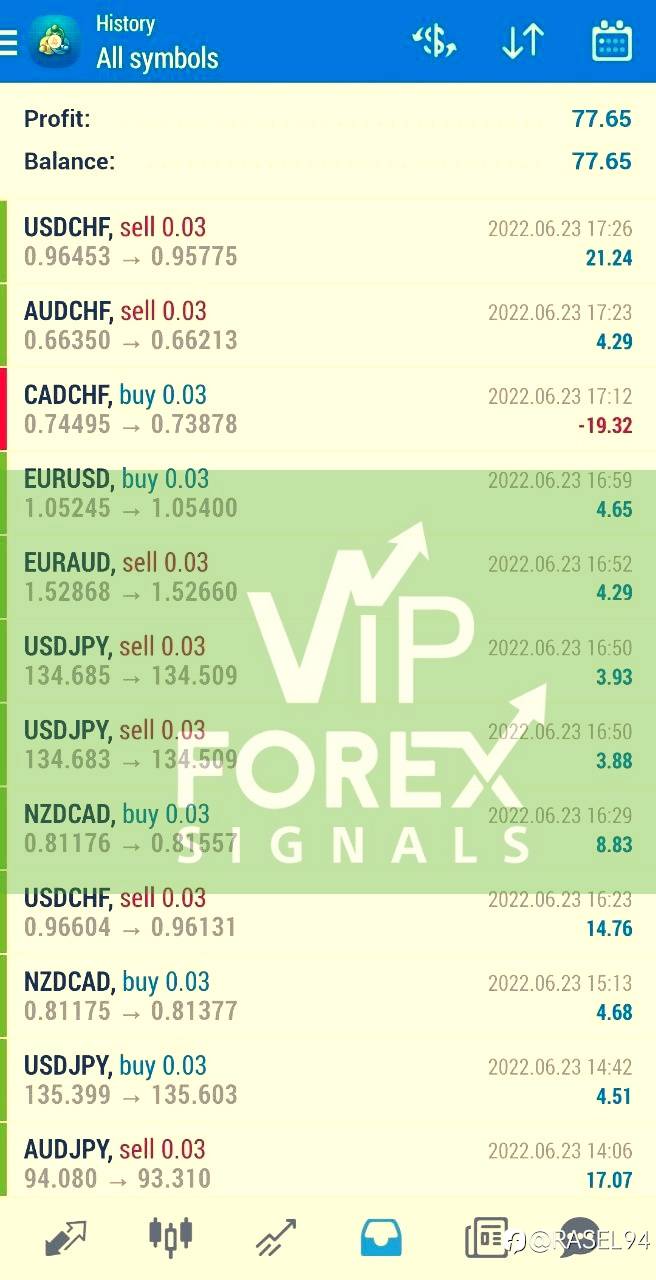Switch to the Charts candlestick tab
This screenshot has height=1280, width=656.
tap(171, 1237)
